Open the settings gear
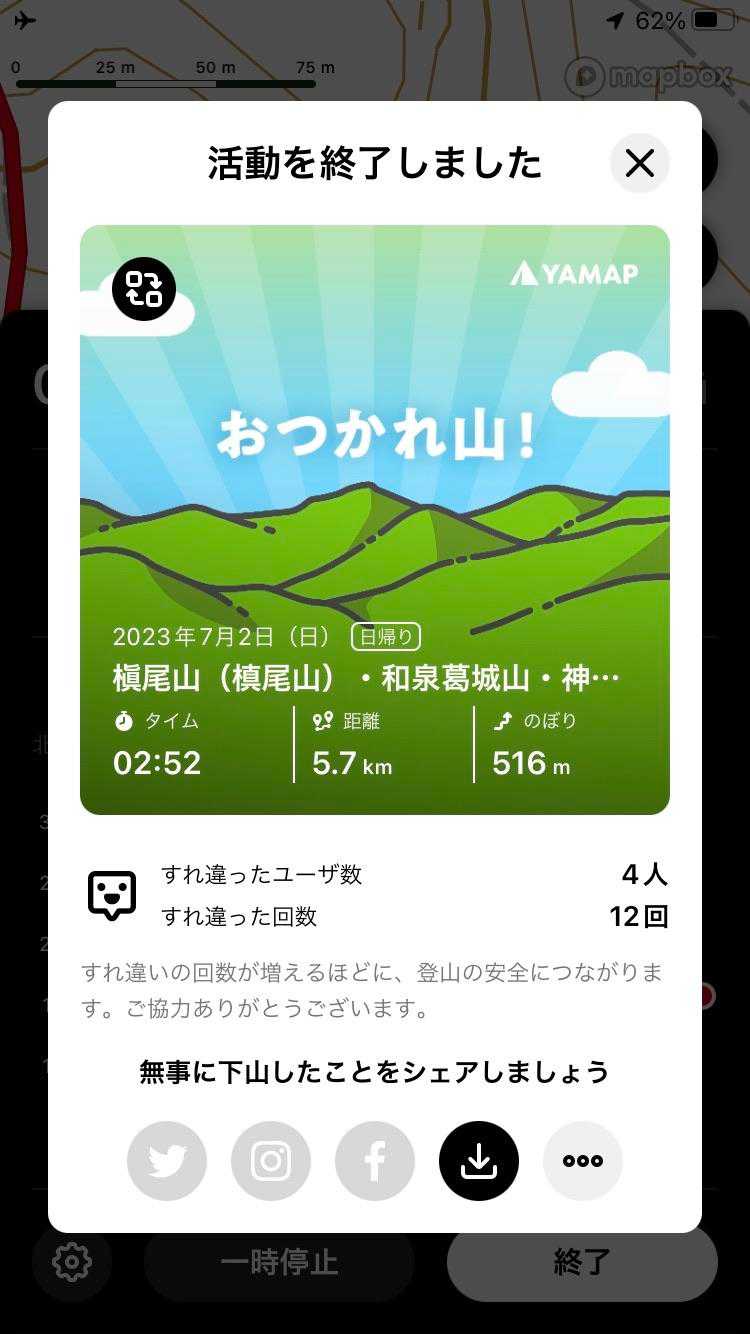The height and width of the screenshot is (1334, 750). click(72, 1262)
